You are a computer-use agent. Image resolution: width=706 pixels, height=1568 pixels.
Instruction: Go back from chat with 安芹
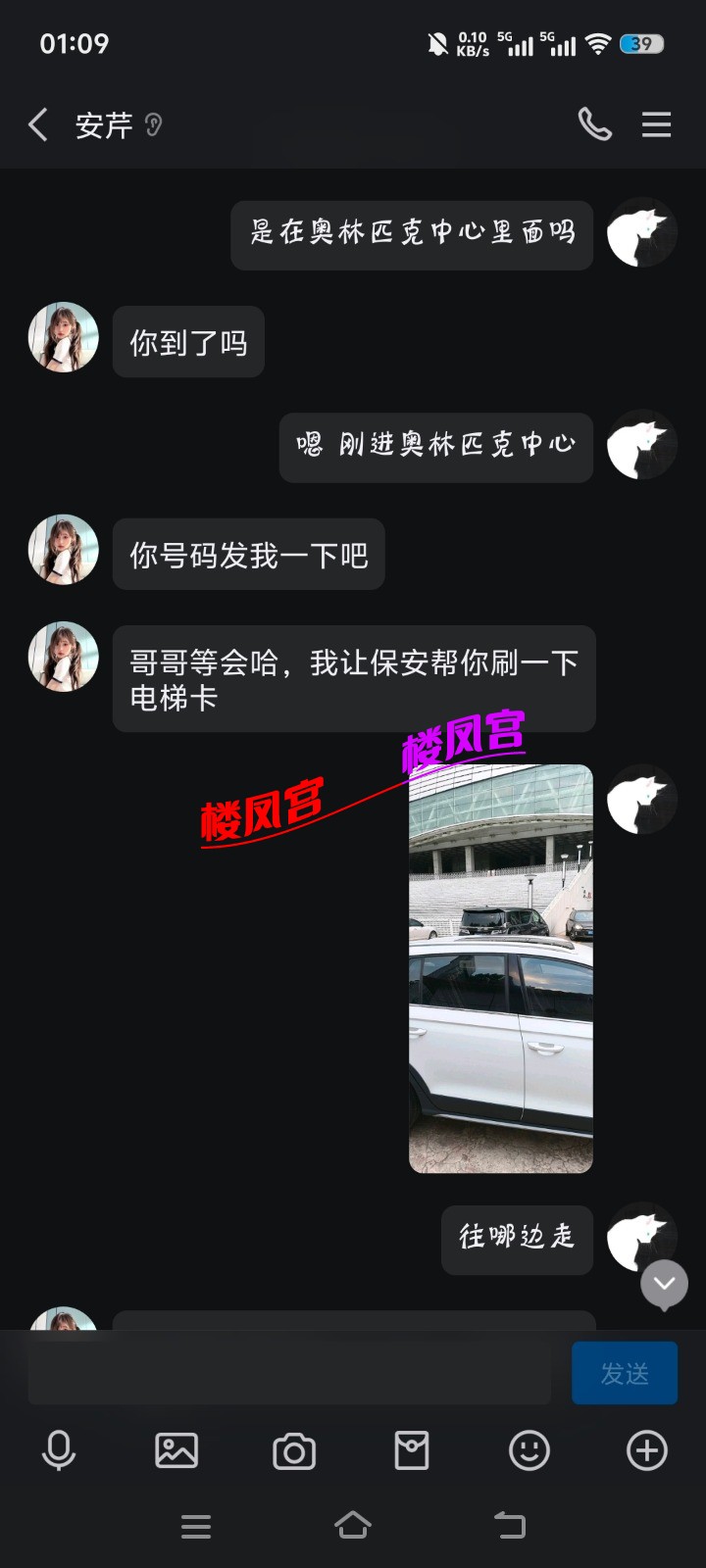pyautogui.click(x=38, y=124)
